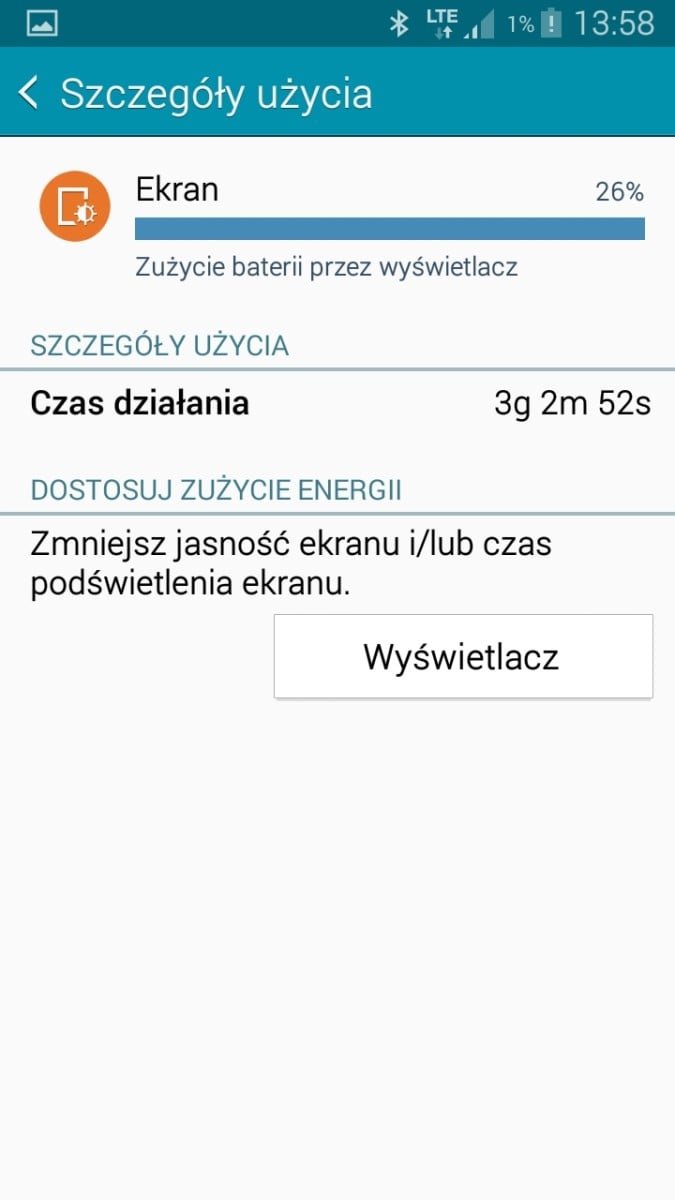This screenshot has height=1200, width=675.
Task: Open the Wyświetlacz display settings
Action: click(463, 657)
